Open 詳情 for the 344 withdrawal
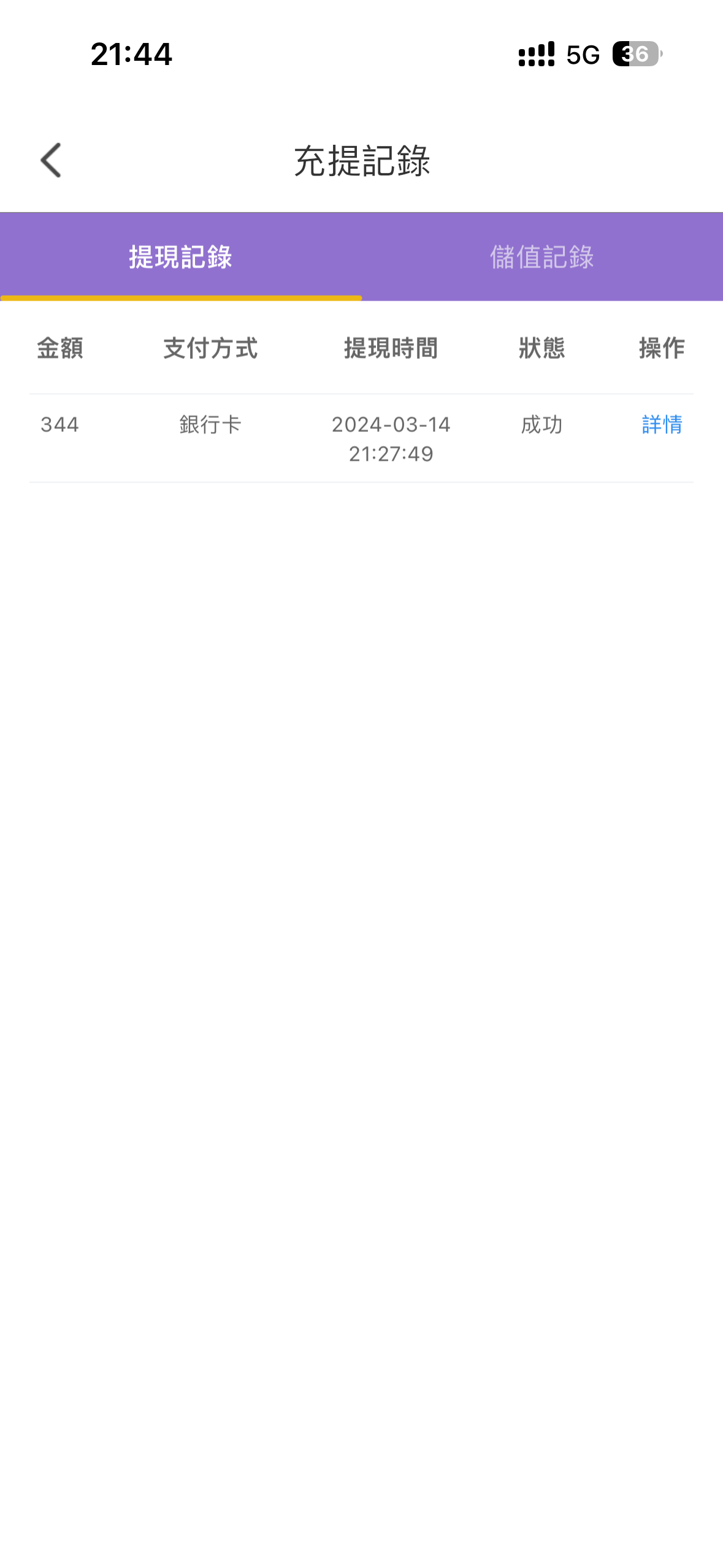The width and height of the screenshot is (723, 1568). (x=662, y=425)
